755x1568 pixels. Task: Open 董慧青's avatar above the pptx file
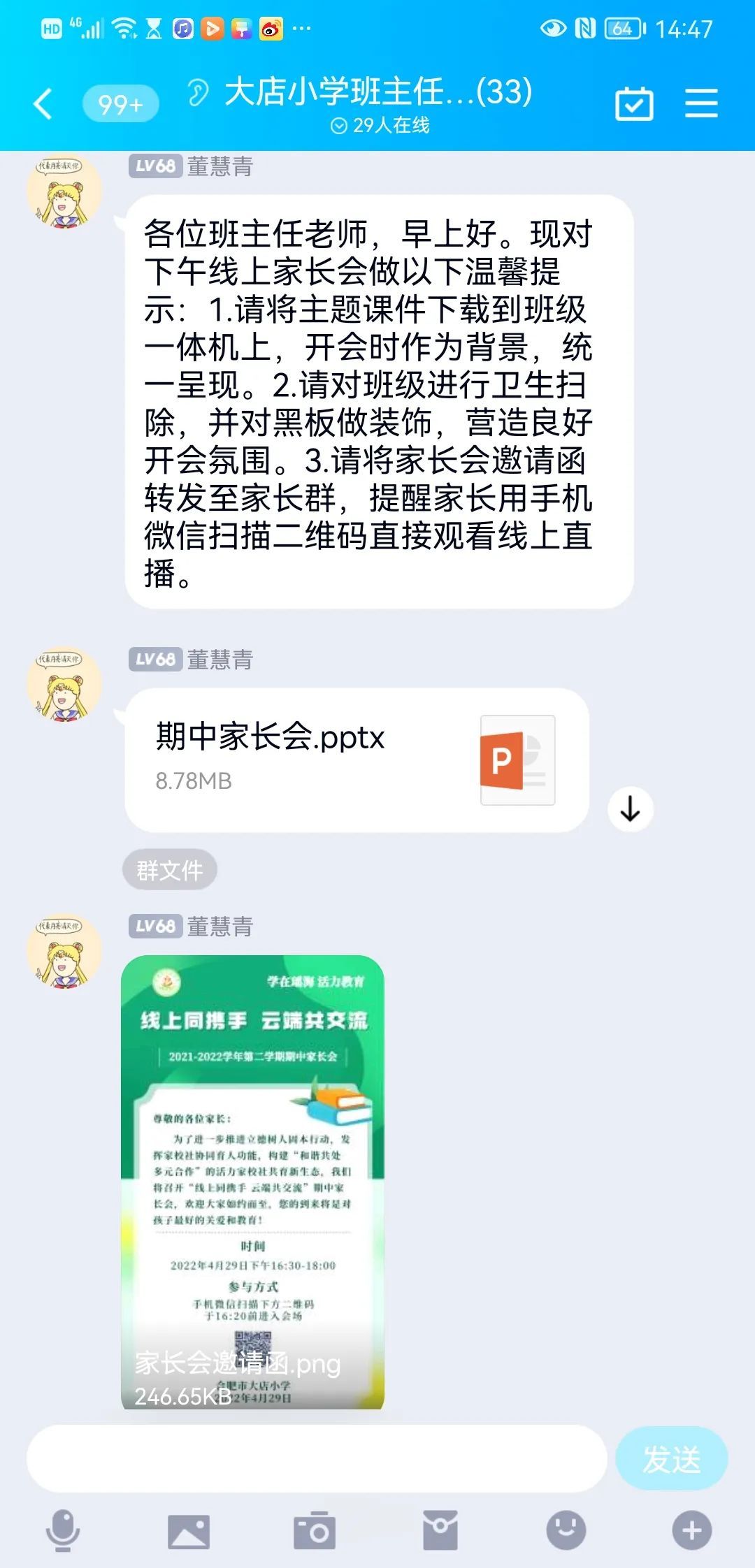pos(64,683)
